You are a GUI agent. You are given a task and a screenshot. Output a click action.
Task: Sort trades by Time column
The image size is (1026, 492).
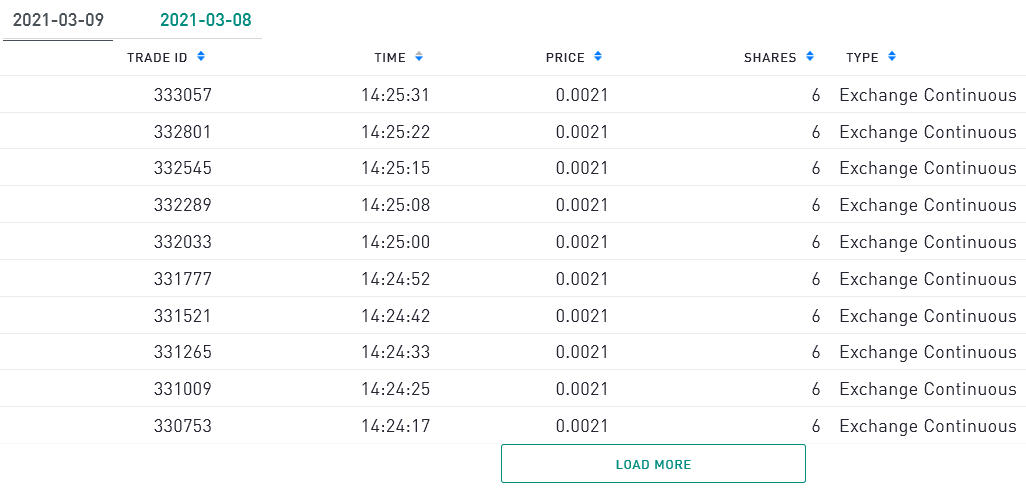click(x=398, y=57)
